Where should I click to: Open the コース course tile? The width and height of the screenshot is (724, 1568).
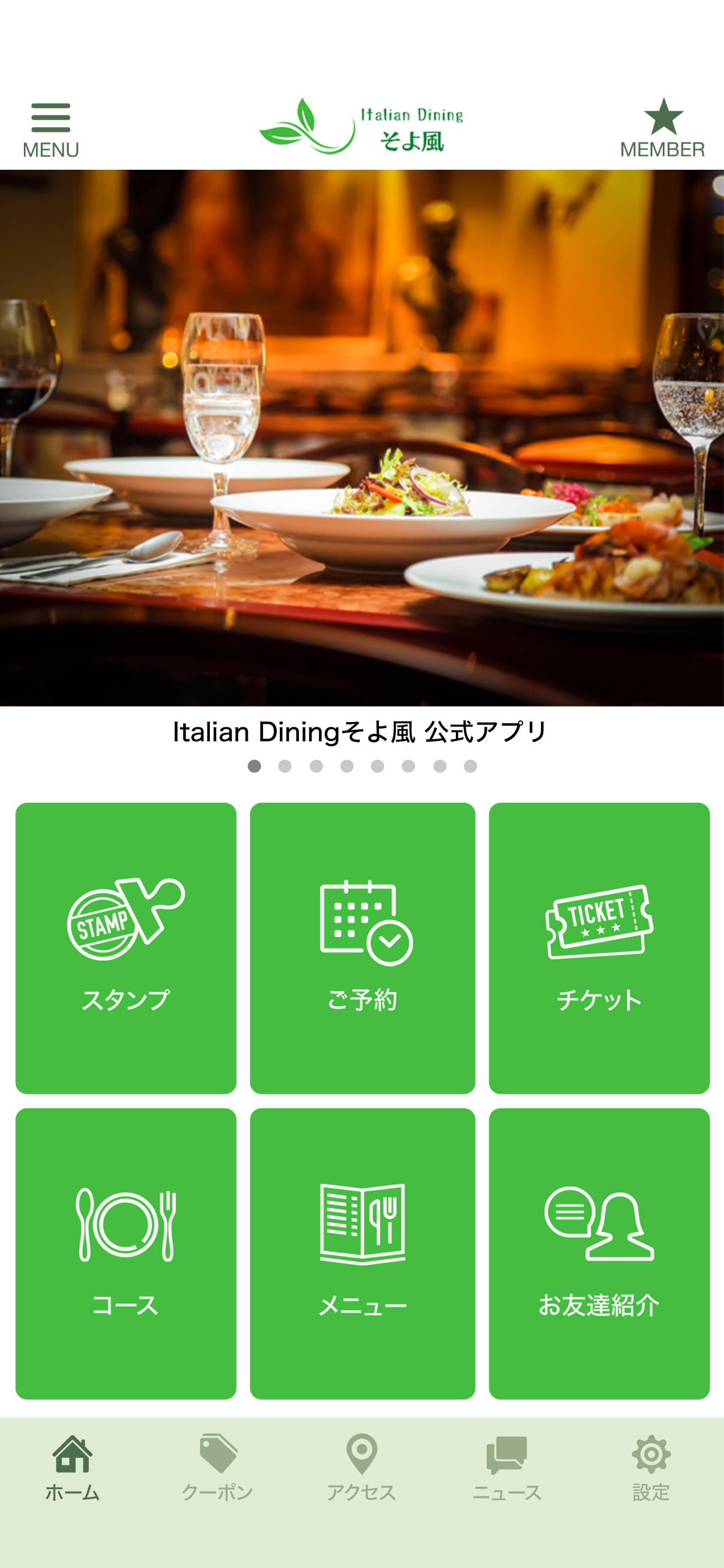point(126,1252)
